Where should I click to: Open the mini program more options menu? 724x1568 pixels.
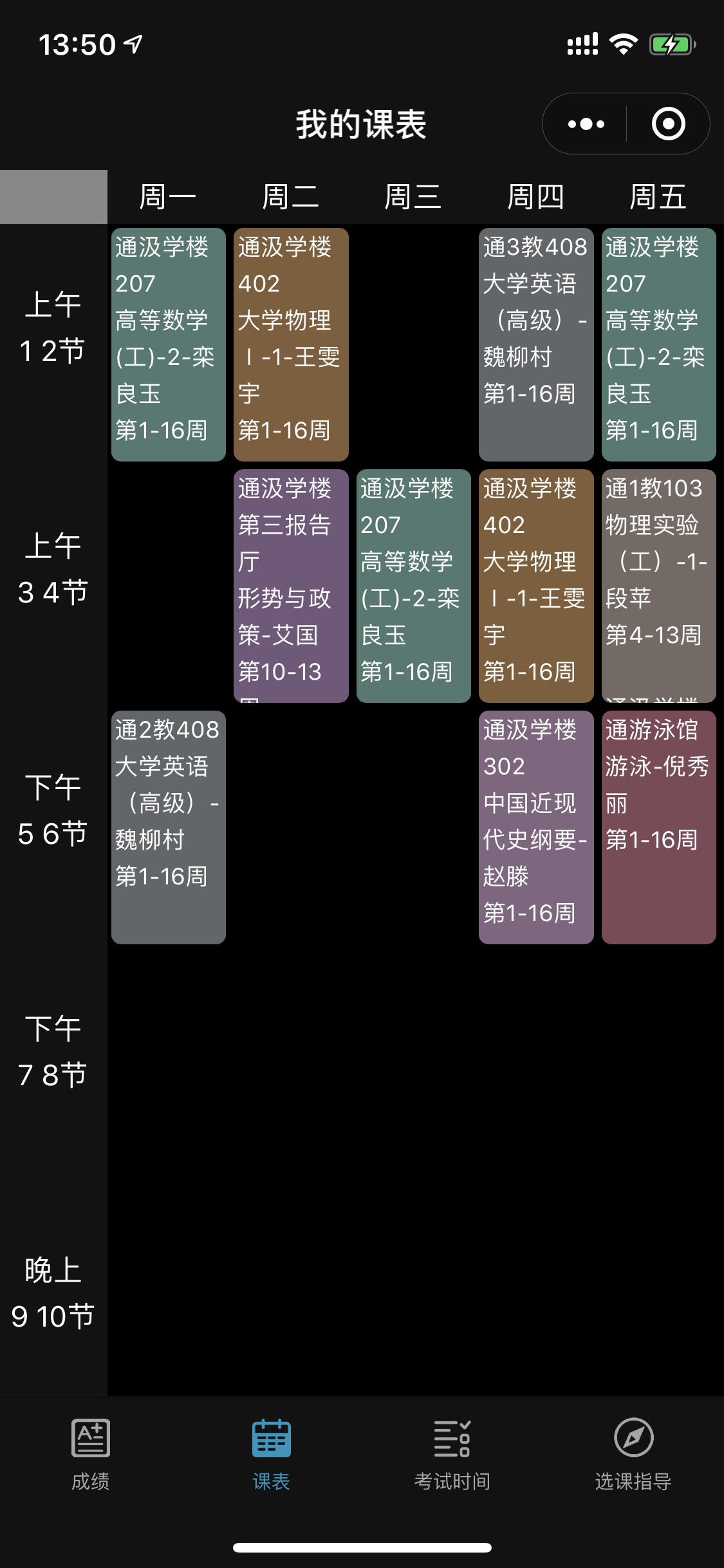point(586,124)
